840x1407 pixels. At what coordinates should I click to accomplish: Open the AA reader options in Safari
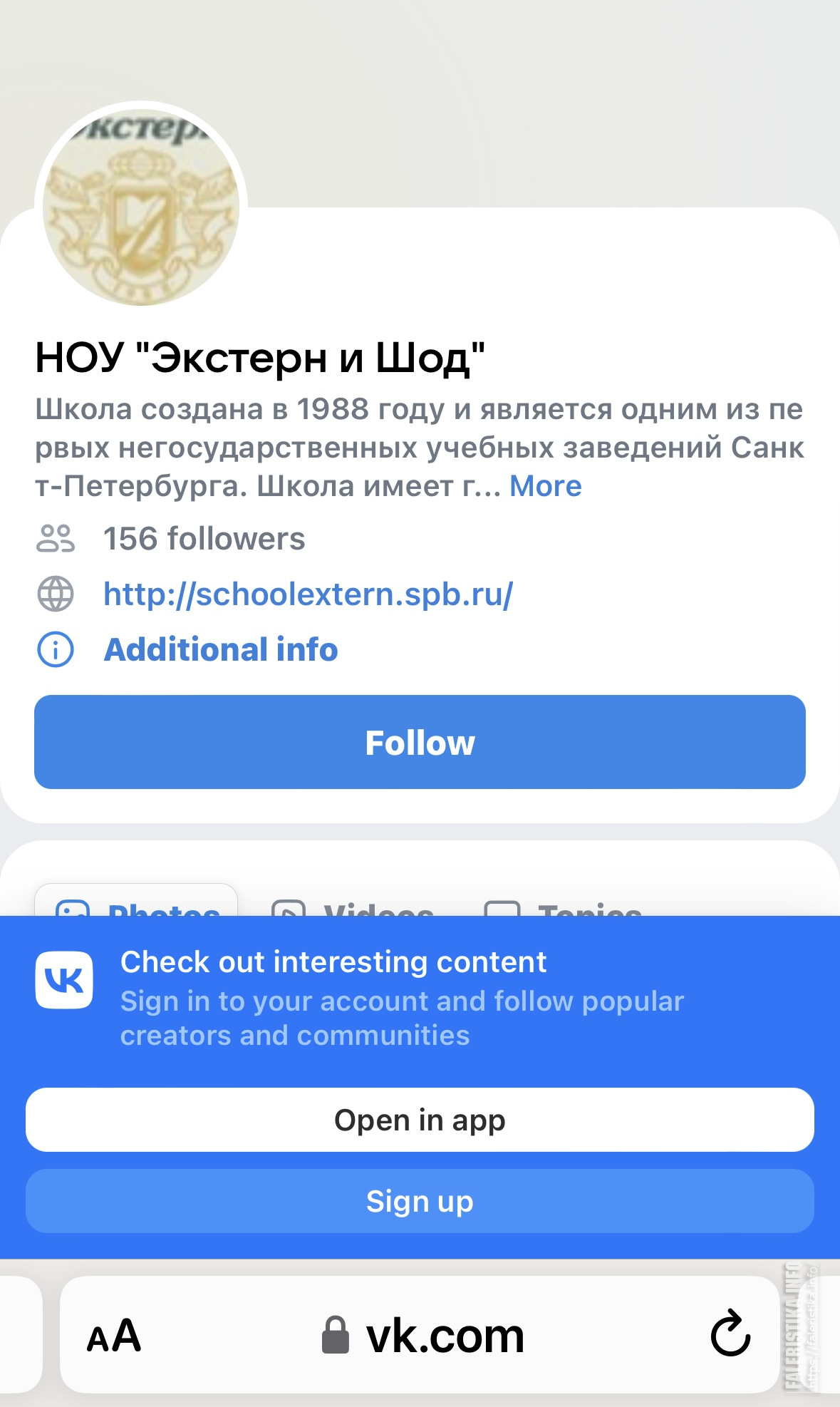click(x=114, y=1336)
